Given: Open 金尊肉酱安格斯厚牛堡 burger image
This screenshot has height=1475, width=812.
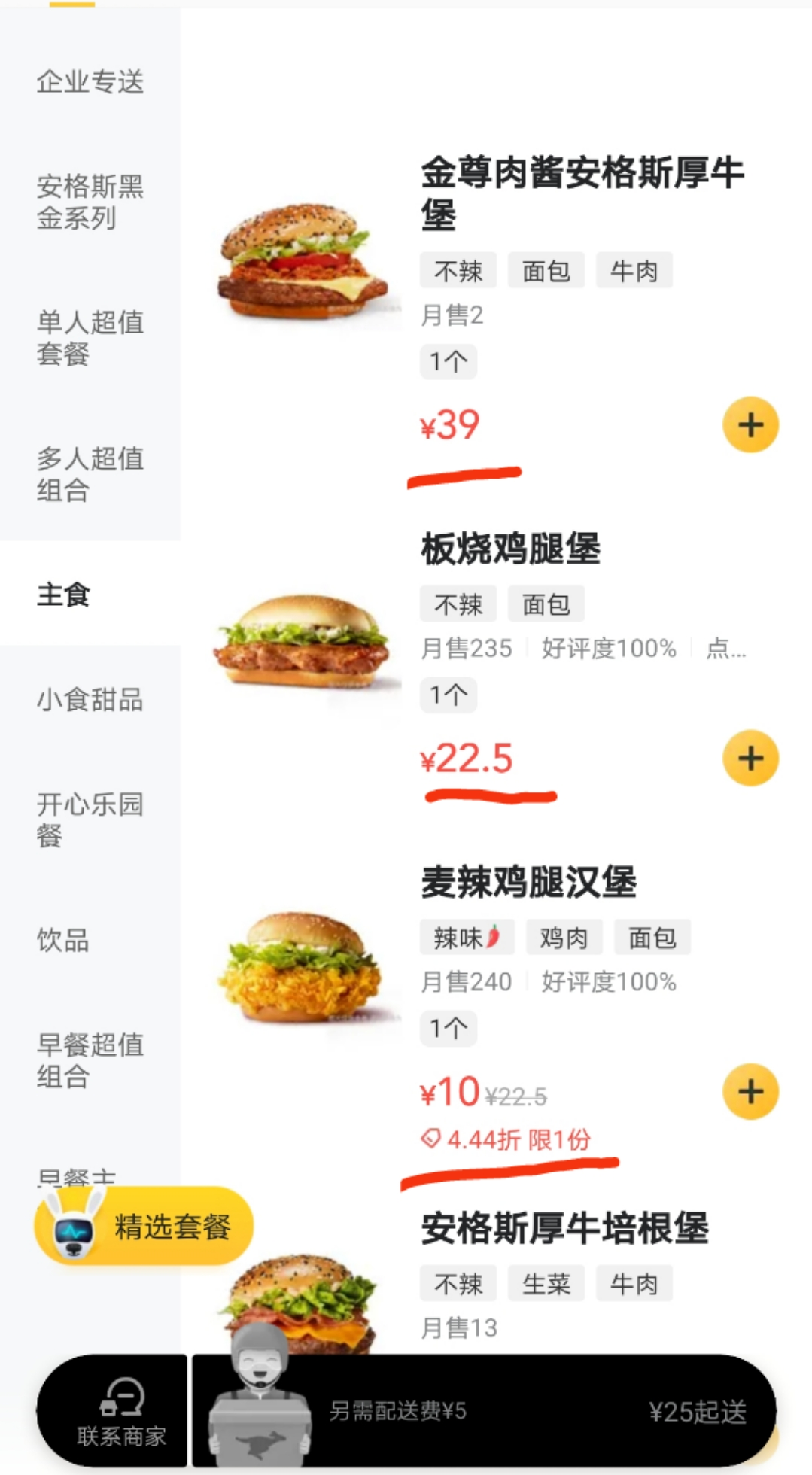Looking at the screenshot, I should pyautogui.click(x=303, y=262).
